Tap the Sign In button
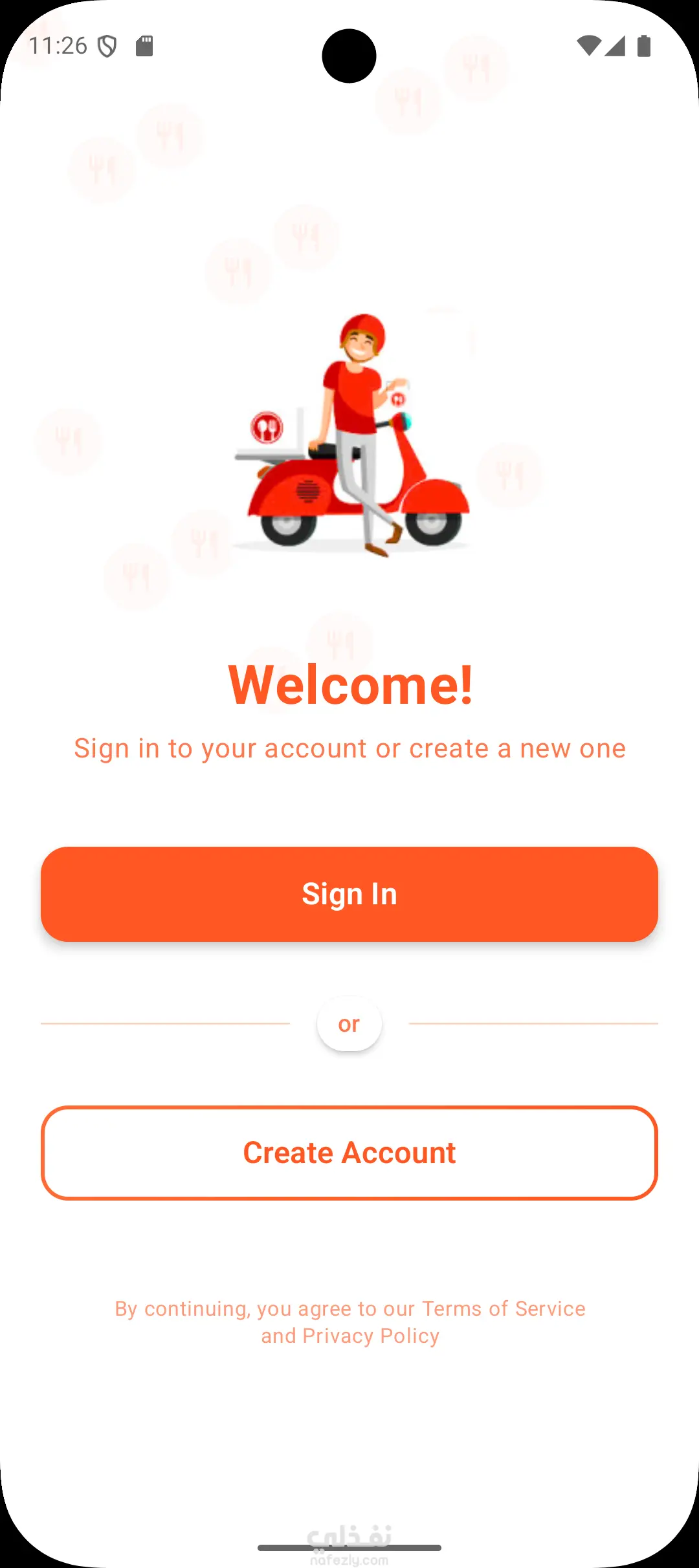Screen dimensions: 699x1568 click(349, 894)
